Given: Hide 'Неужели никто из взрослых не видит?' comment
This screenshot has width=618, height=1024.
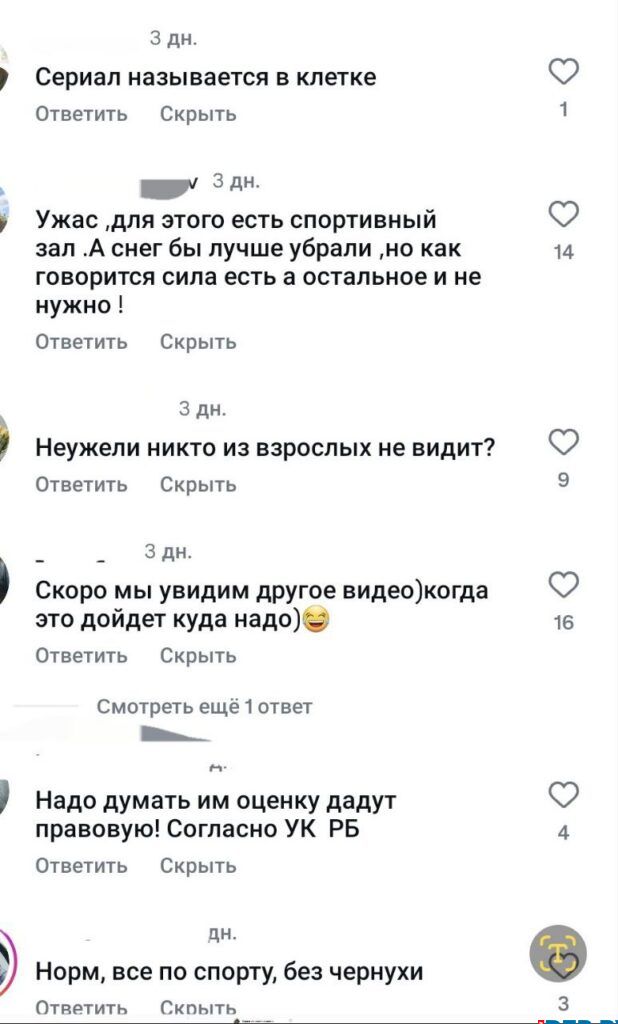Looking at the screenshot, I should [198, 485].
